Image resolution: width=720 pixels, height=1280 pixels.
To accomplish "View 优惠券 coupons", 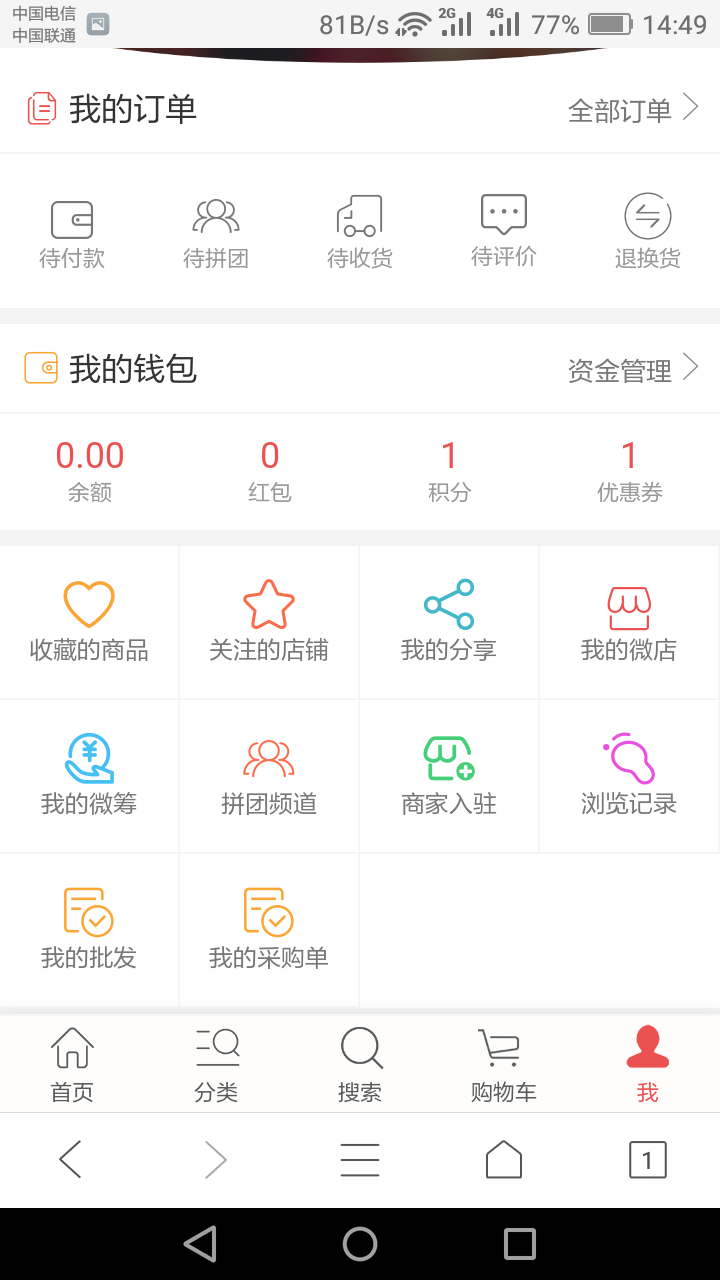I will [x=629, y=471].
